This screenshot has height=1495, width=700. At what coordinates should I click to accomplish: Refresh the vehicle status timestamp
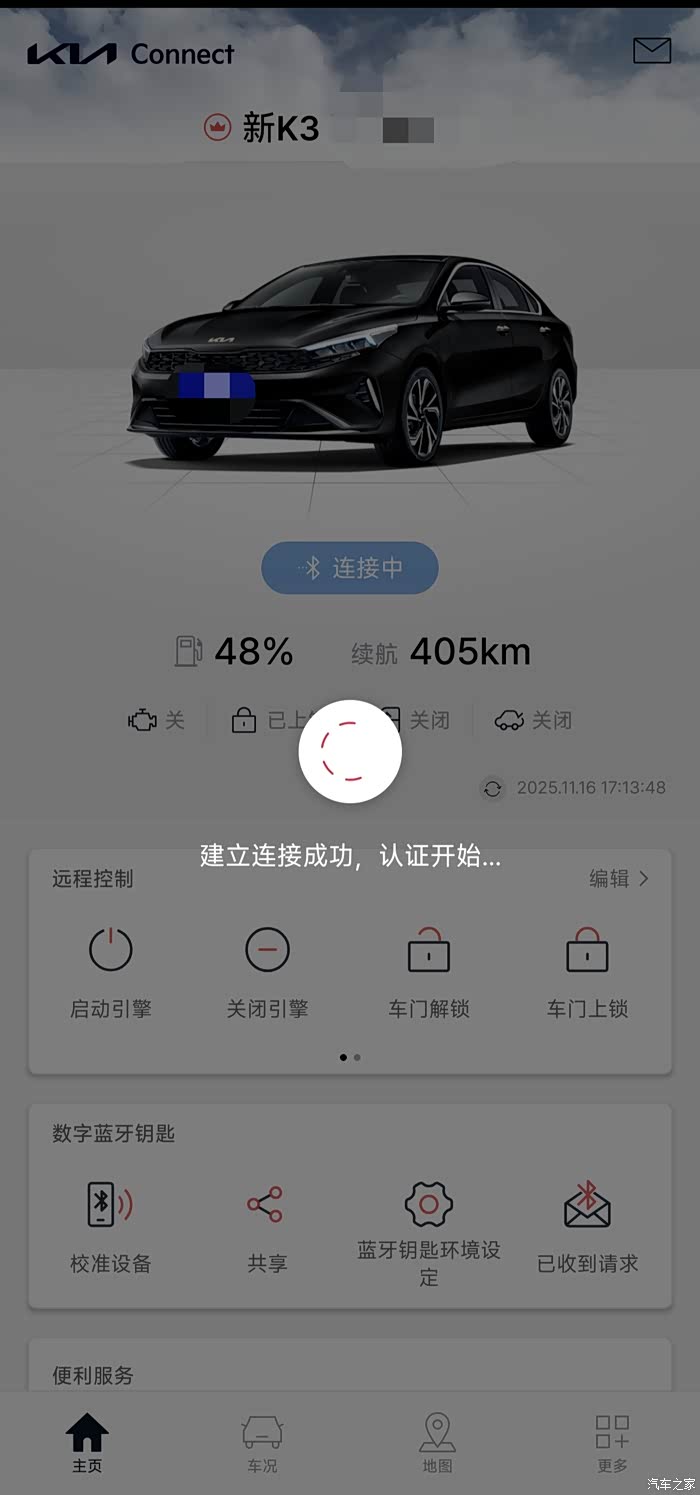click(492, 788)
